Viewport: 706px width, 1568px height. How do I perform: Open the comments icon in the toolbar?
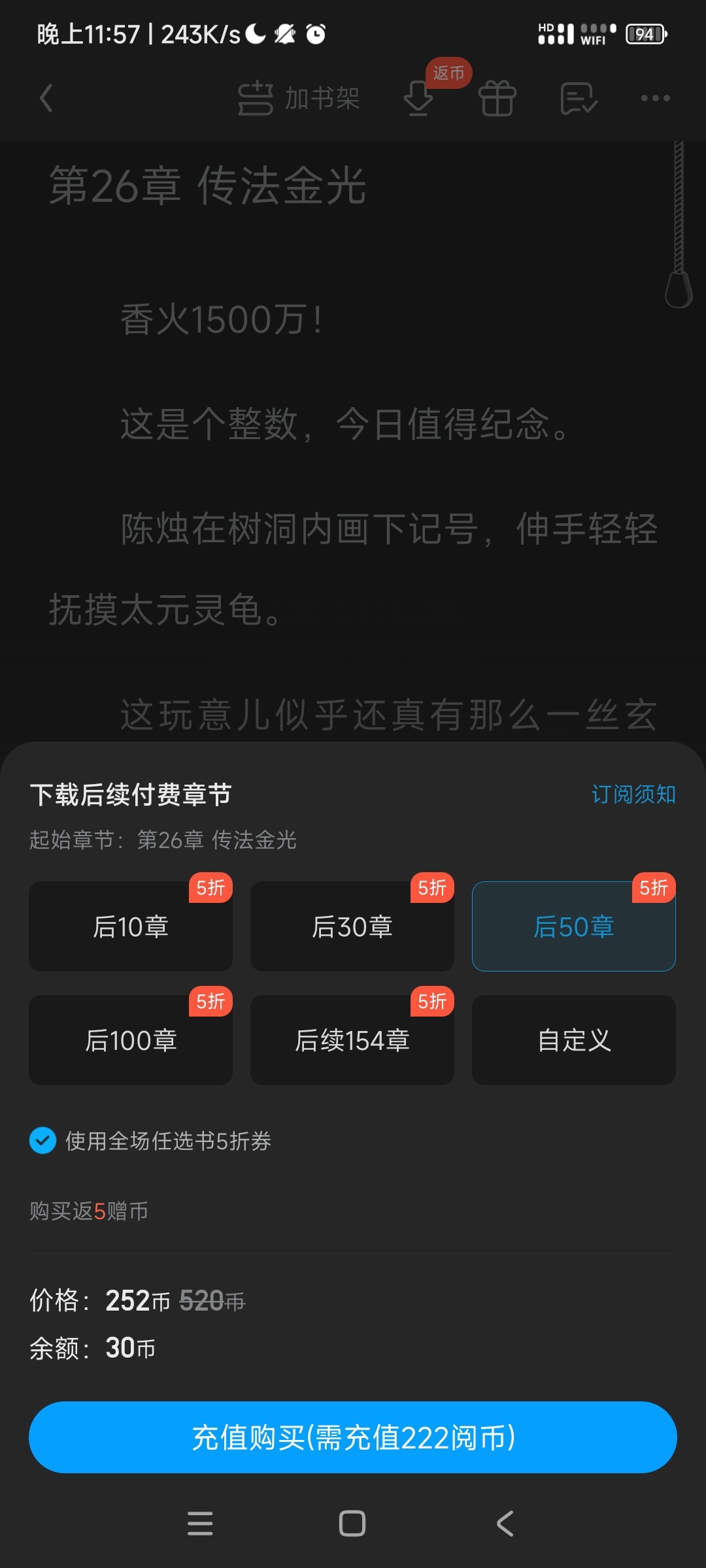coord(579,99)
